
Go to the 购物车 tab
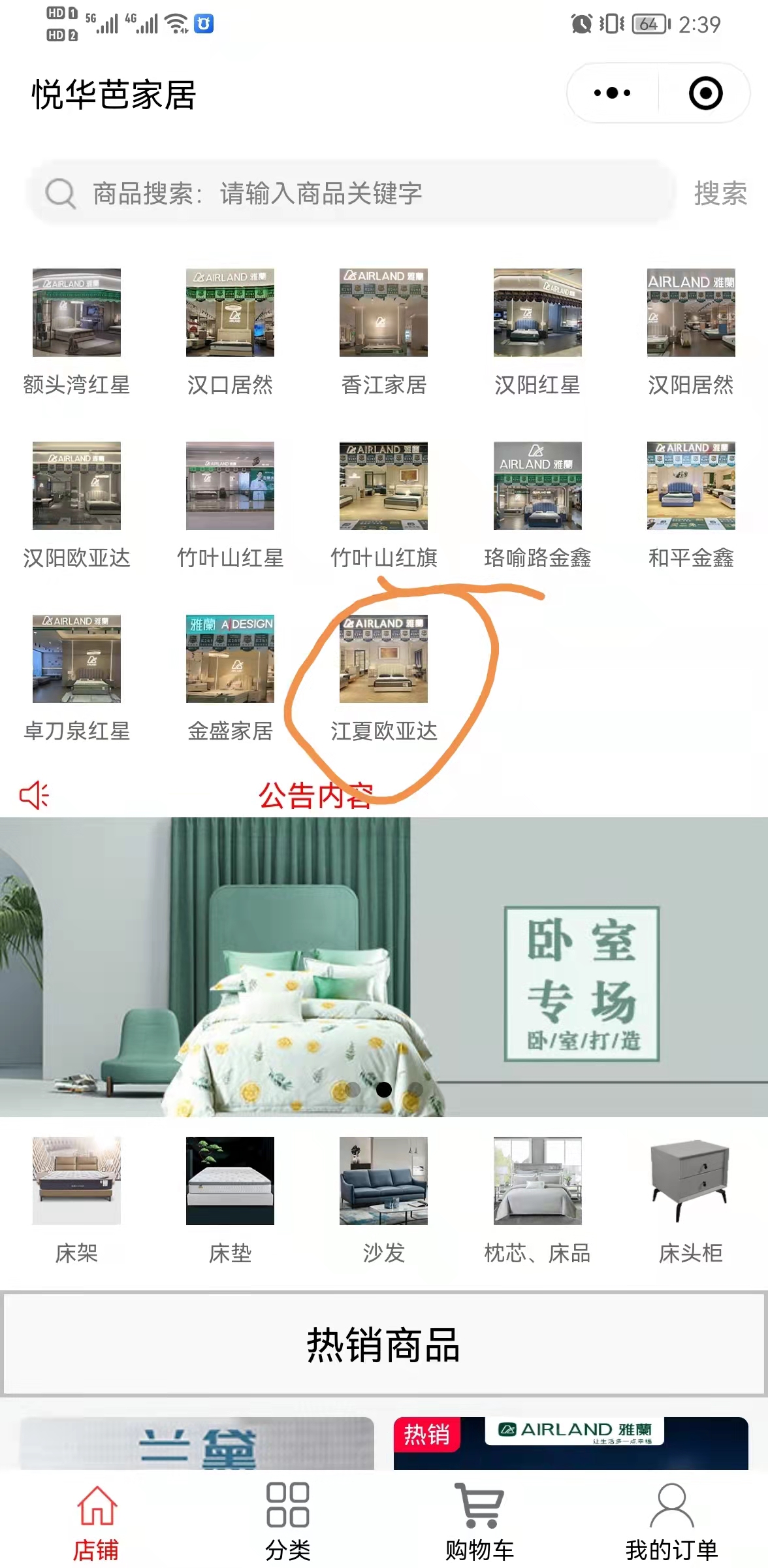(480, 1520)
